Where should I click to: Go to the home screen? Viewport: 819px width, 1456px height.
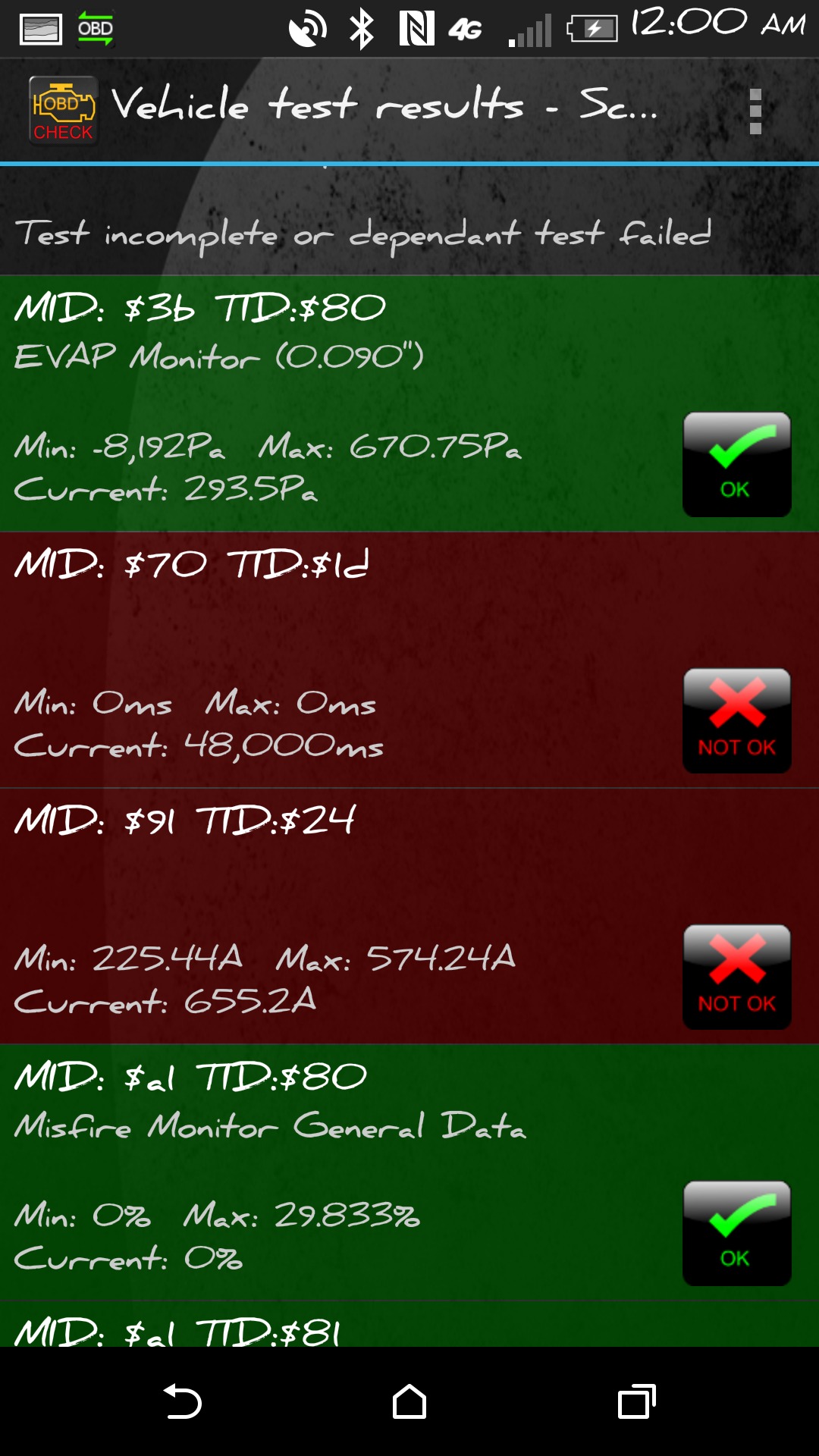tap(409, 1401)
